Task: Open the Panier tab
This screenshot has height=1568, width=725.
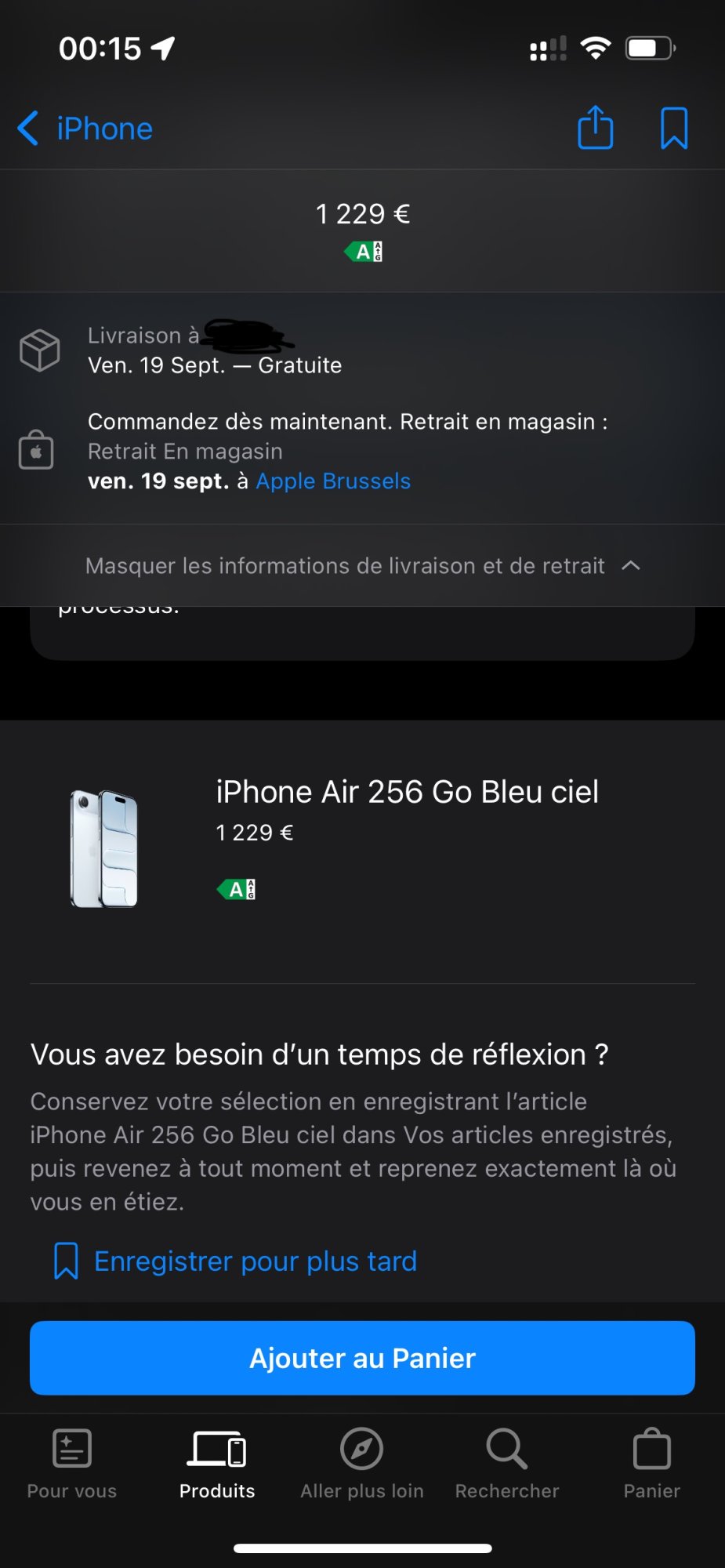Action: [651, 1464]
